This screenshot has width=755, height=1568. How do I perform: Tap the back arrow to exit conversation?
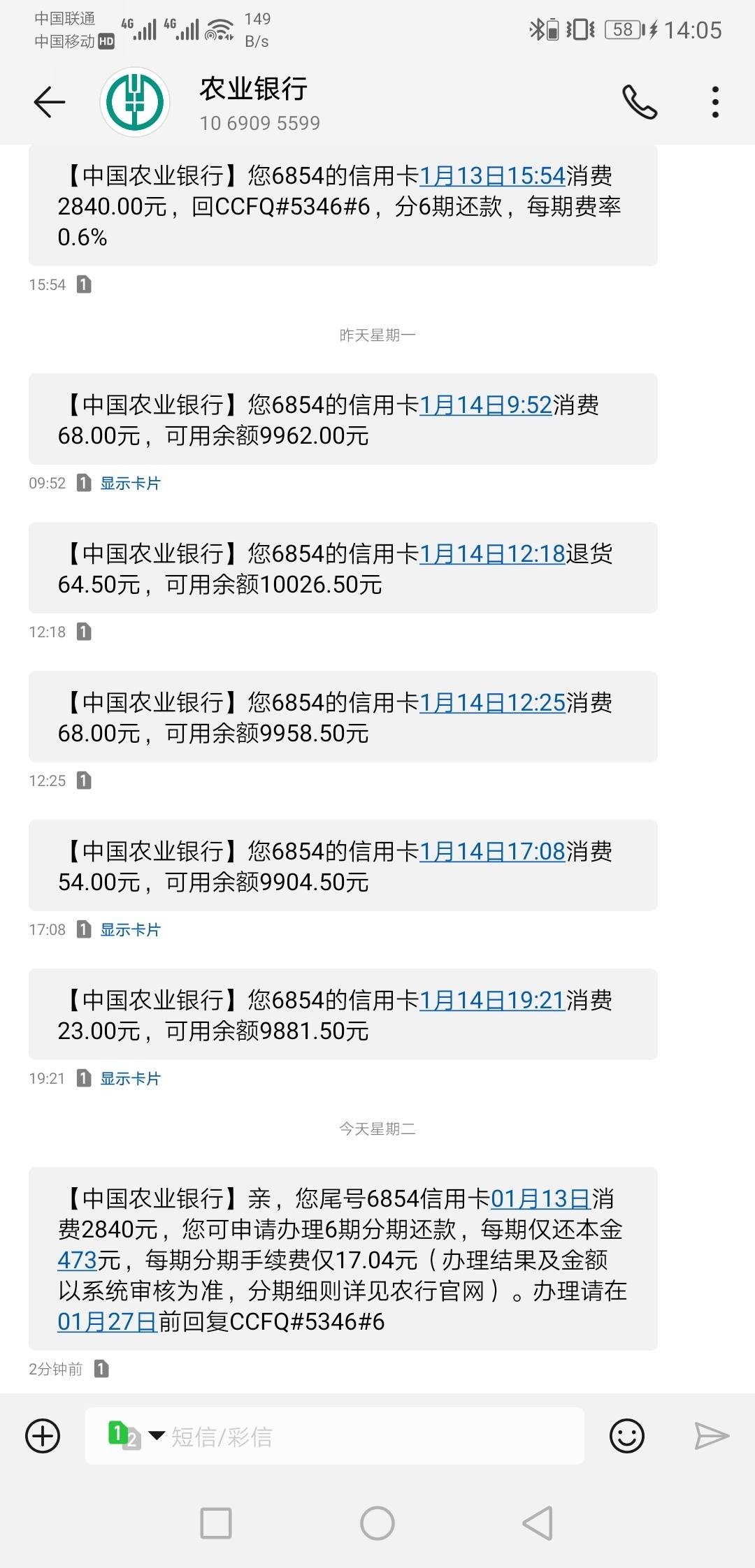point(48,102)
